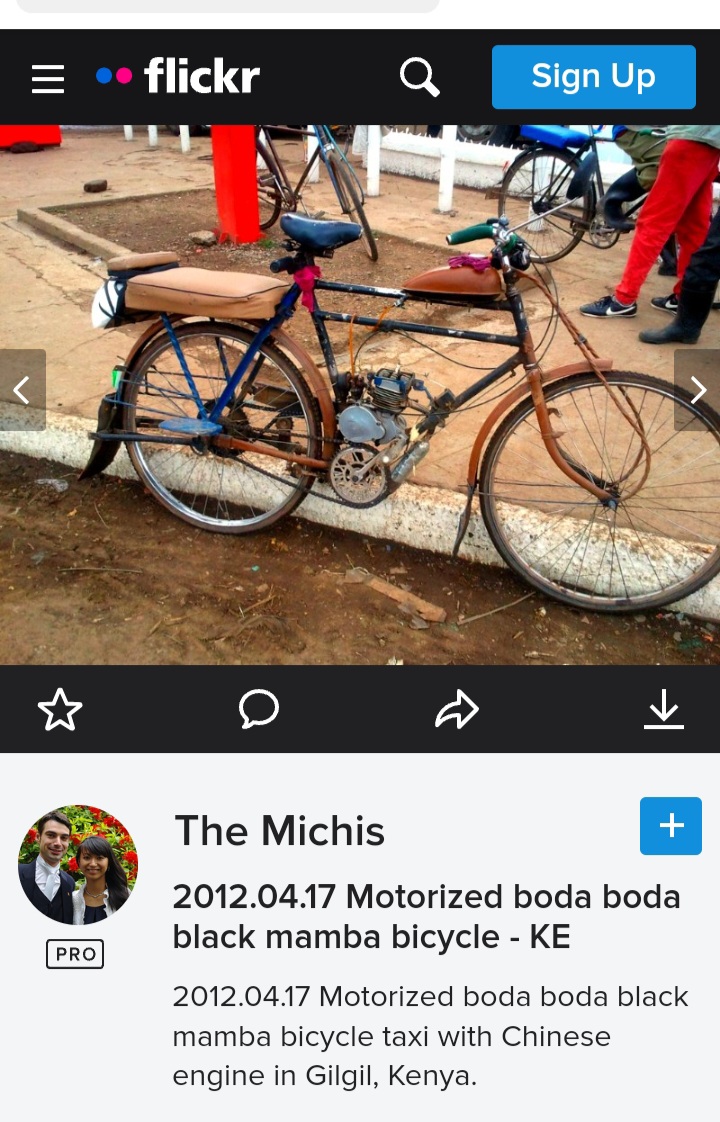Screen dimensions: 720x1122
Task: Tap the Sign Up button
Action: [x=593, y=77]
